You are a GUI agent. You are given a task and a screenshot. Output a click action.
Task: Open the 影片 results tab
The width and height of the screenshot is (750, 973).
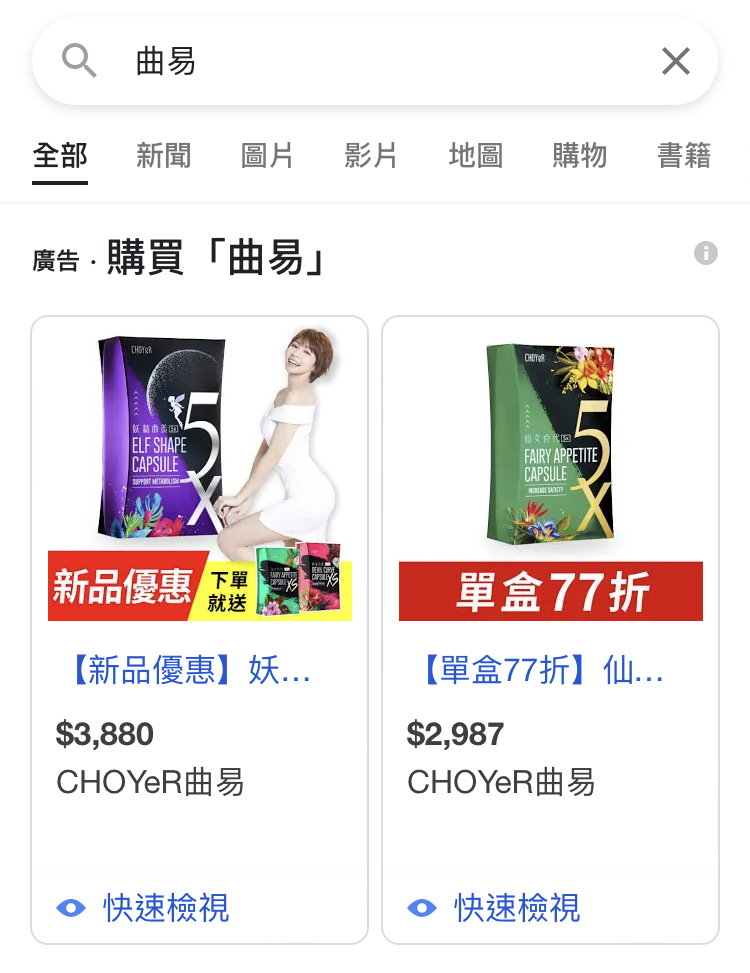[x=371, y=155]
